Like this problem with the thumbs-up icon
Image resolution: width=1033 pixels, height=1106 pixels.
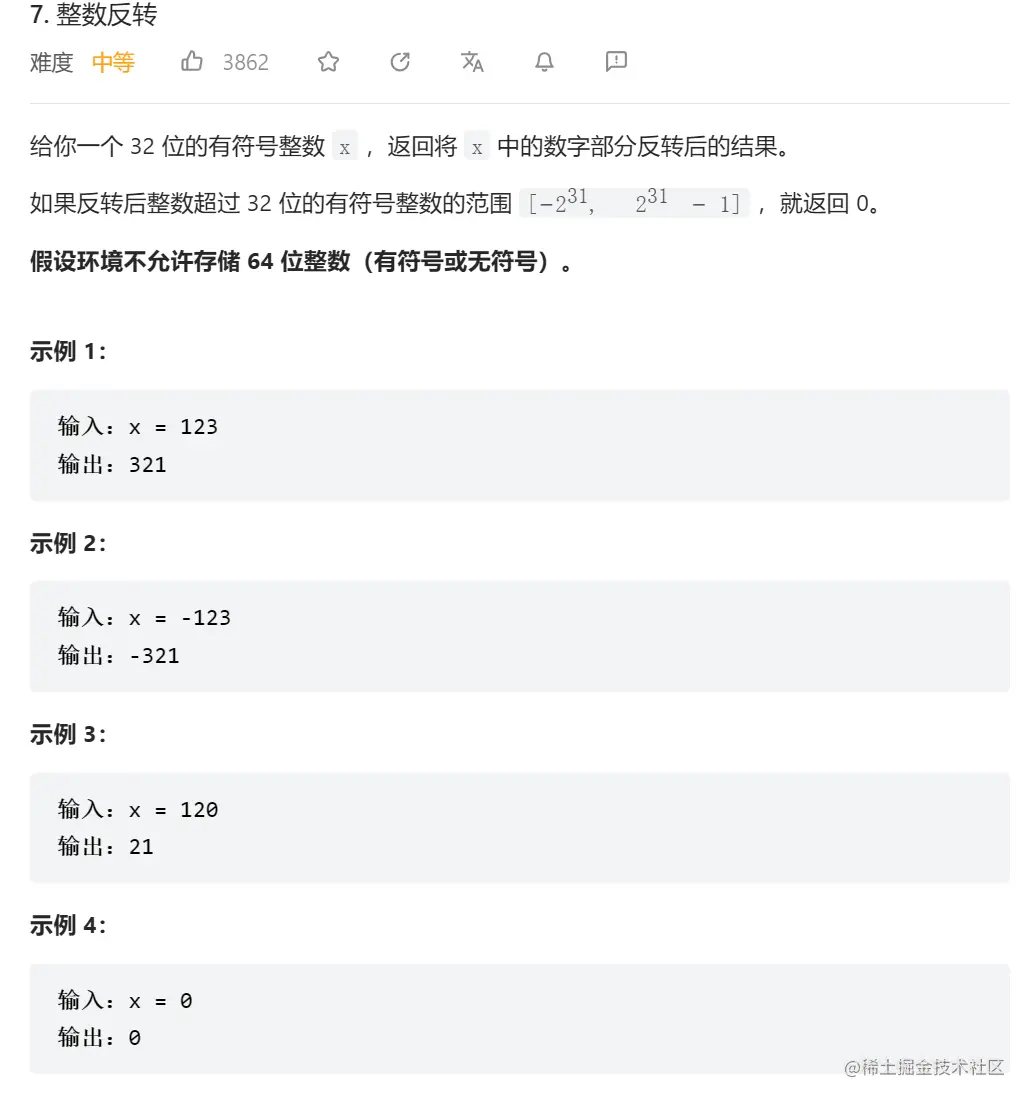point(192,62)
